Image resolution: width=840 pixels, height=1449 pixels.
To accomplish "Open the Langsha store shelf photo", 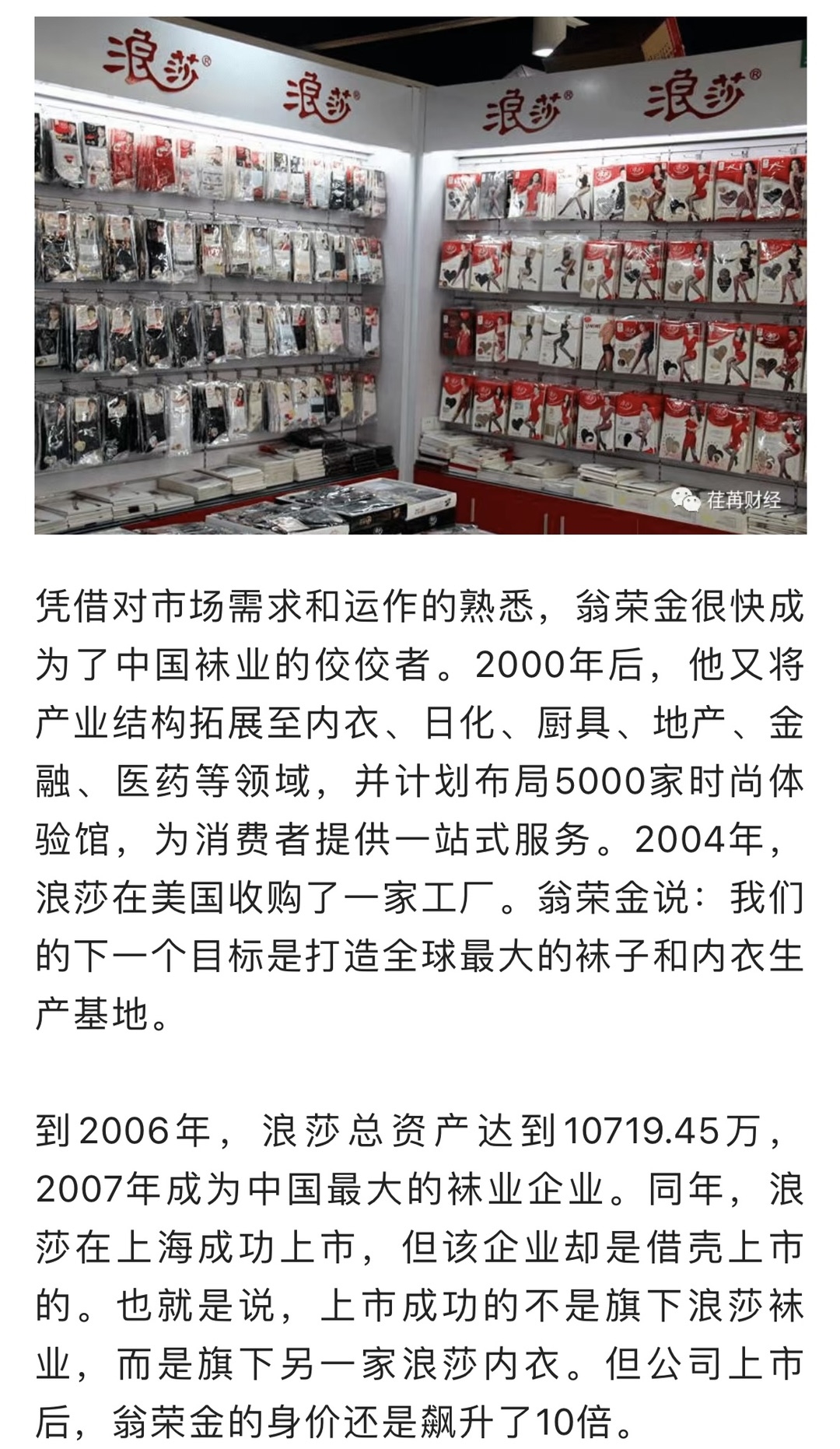I will click(420, 275).
